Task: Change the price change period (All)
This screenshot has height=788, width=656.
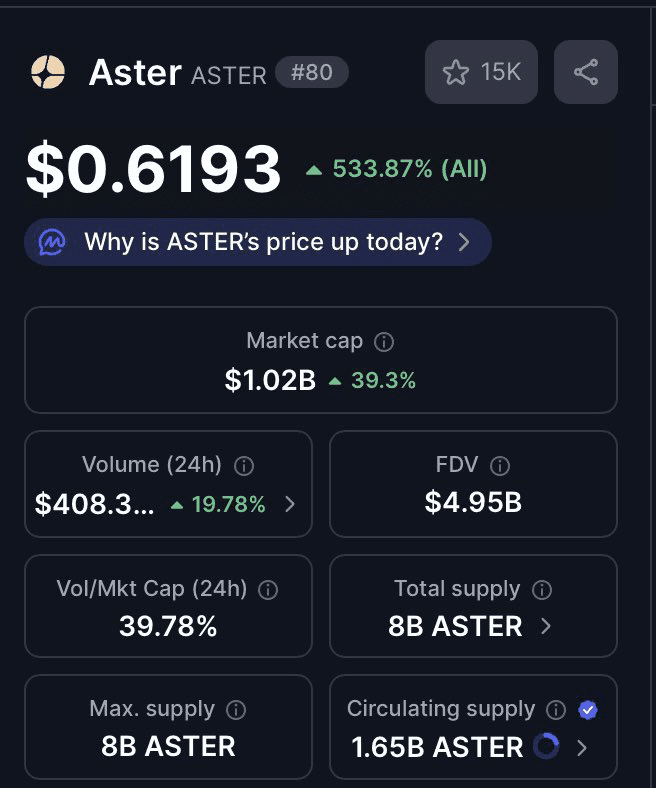Action: coord(464,169)
